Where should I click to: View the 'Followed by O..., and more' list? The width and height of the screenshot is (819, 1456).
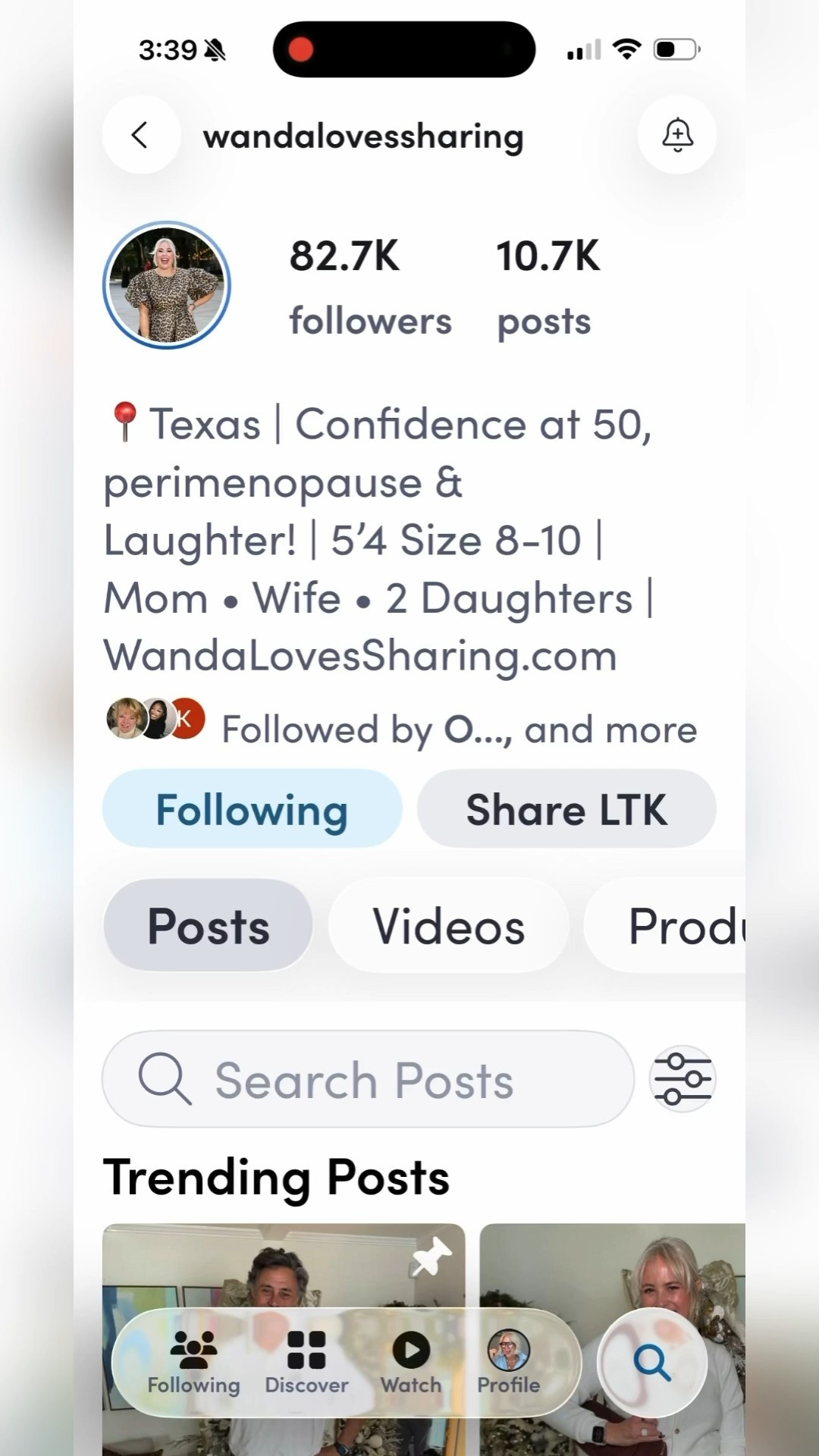pyautogui.click(x=459, y=728)
